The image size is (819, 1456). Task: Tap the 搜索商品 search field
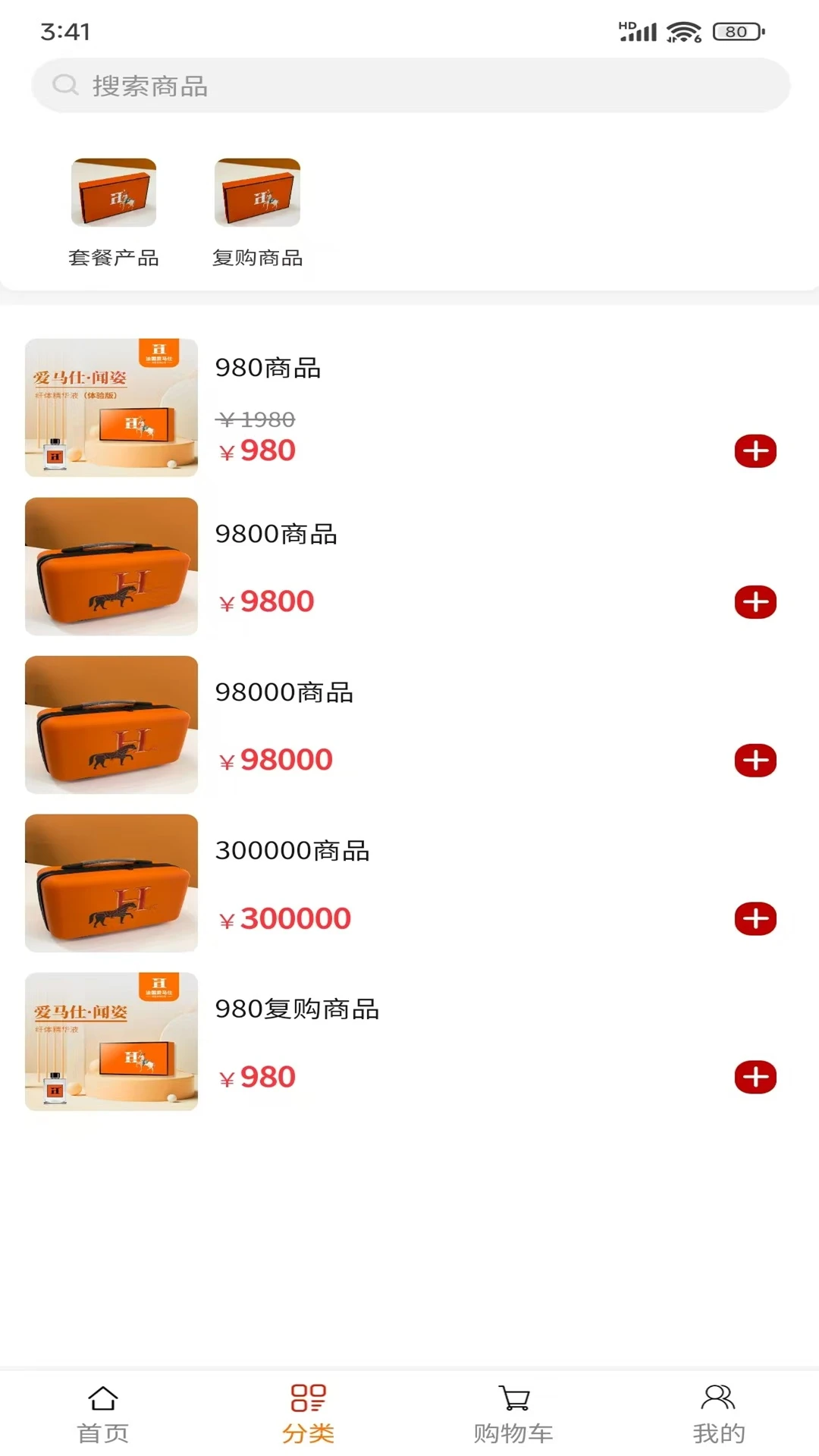coord(409,85)
